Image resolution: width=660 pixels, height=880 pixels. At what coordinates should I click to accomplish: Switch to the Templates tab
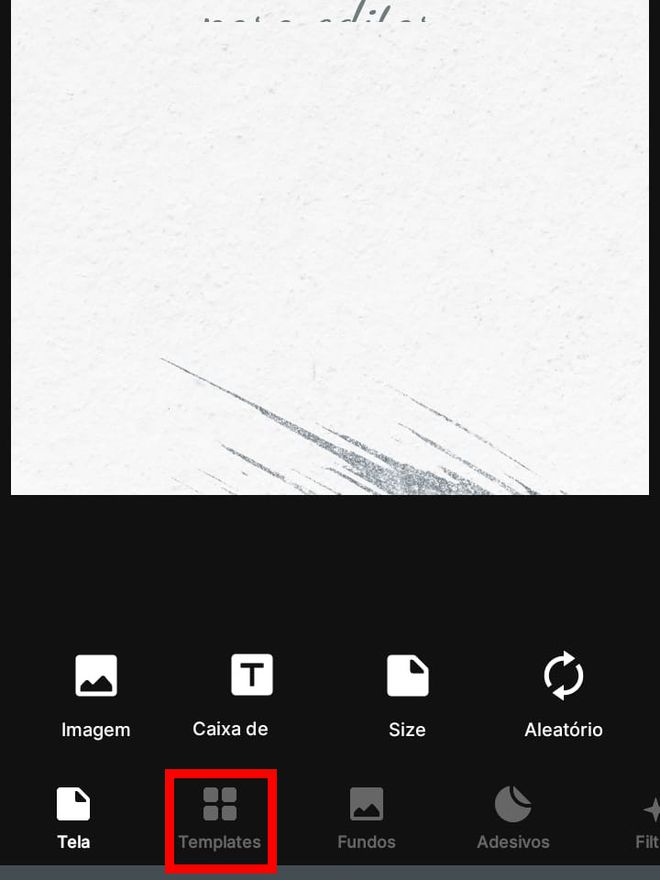[x=220, y=818]
